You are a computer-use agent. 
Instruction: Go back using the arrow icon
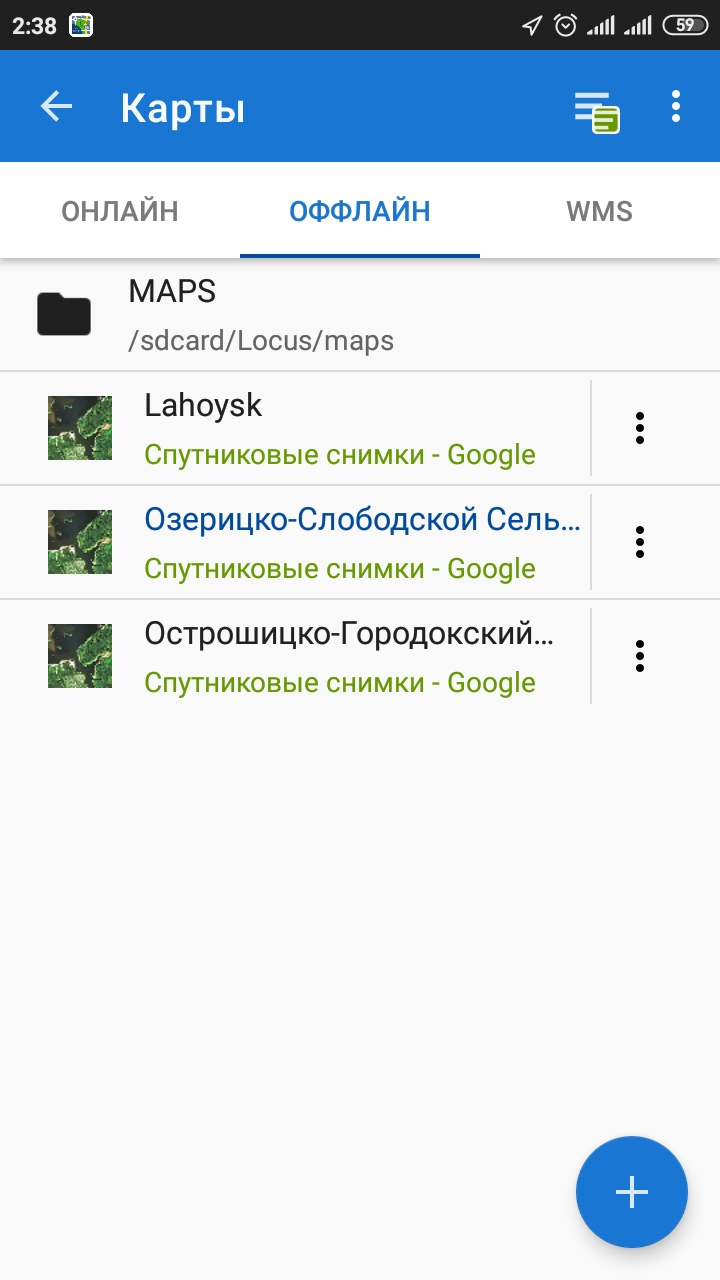click(57, 107)
